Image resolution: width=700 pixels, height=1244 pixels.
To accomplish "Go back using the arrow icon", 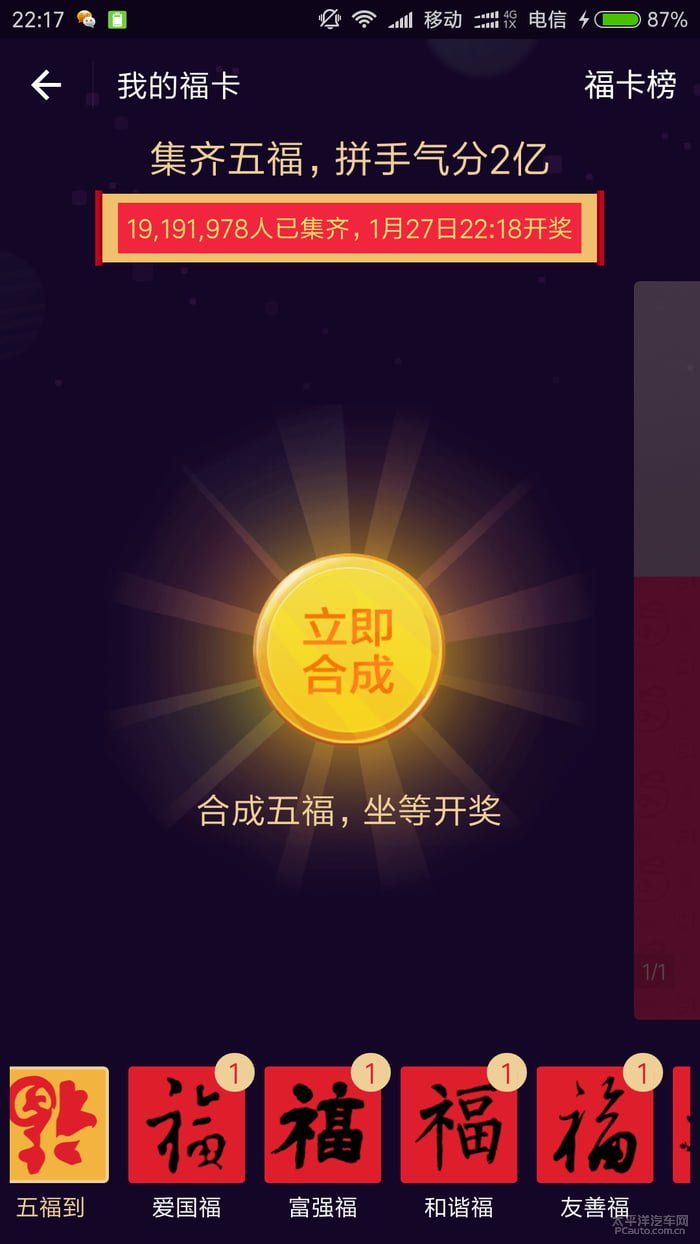I will pos(46,86).
